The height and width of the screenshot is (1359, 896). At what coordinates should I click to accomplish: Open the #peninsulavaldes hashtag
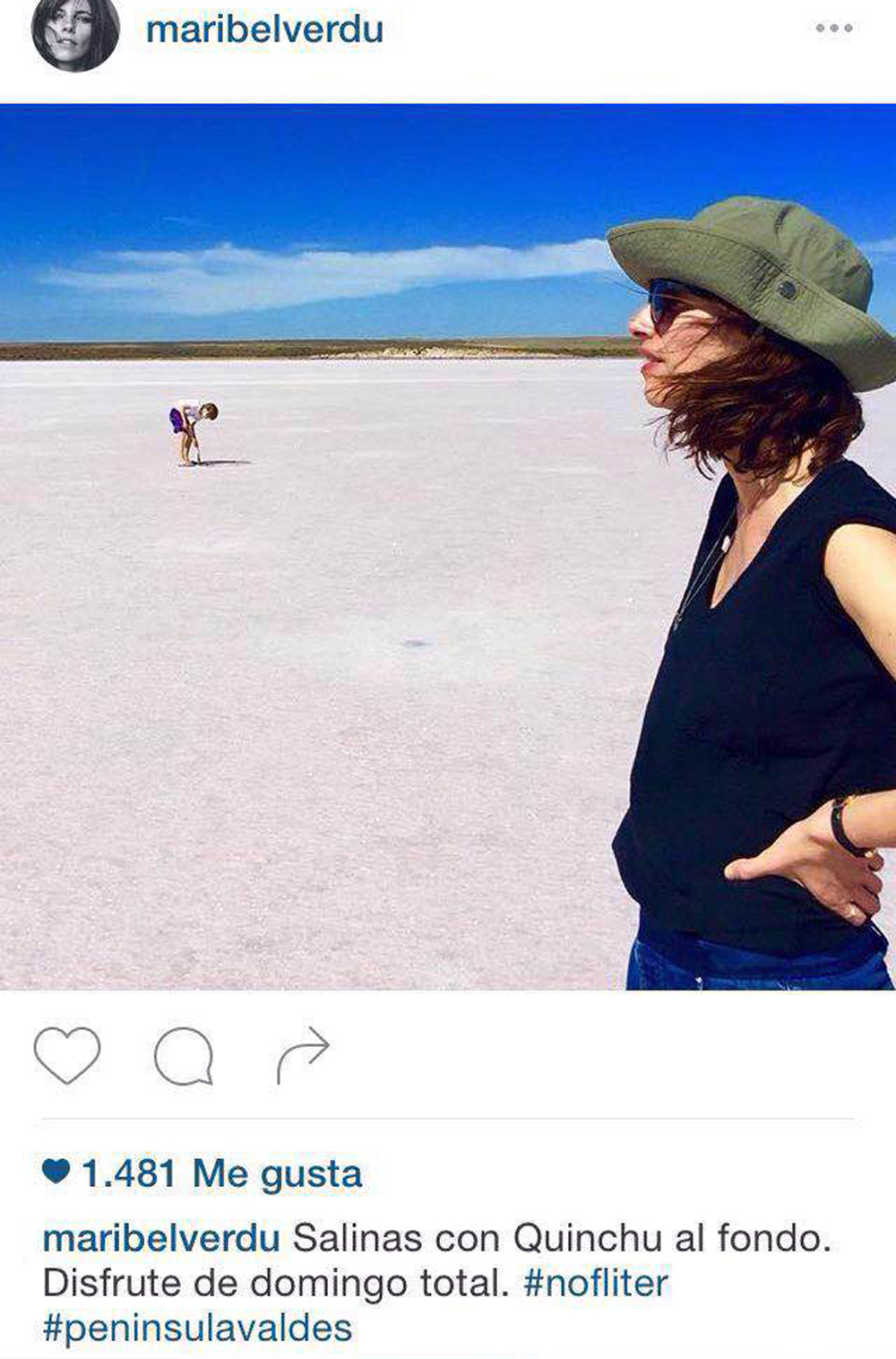[x=198, y=1328]
